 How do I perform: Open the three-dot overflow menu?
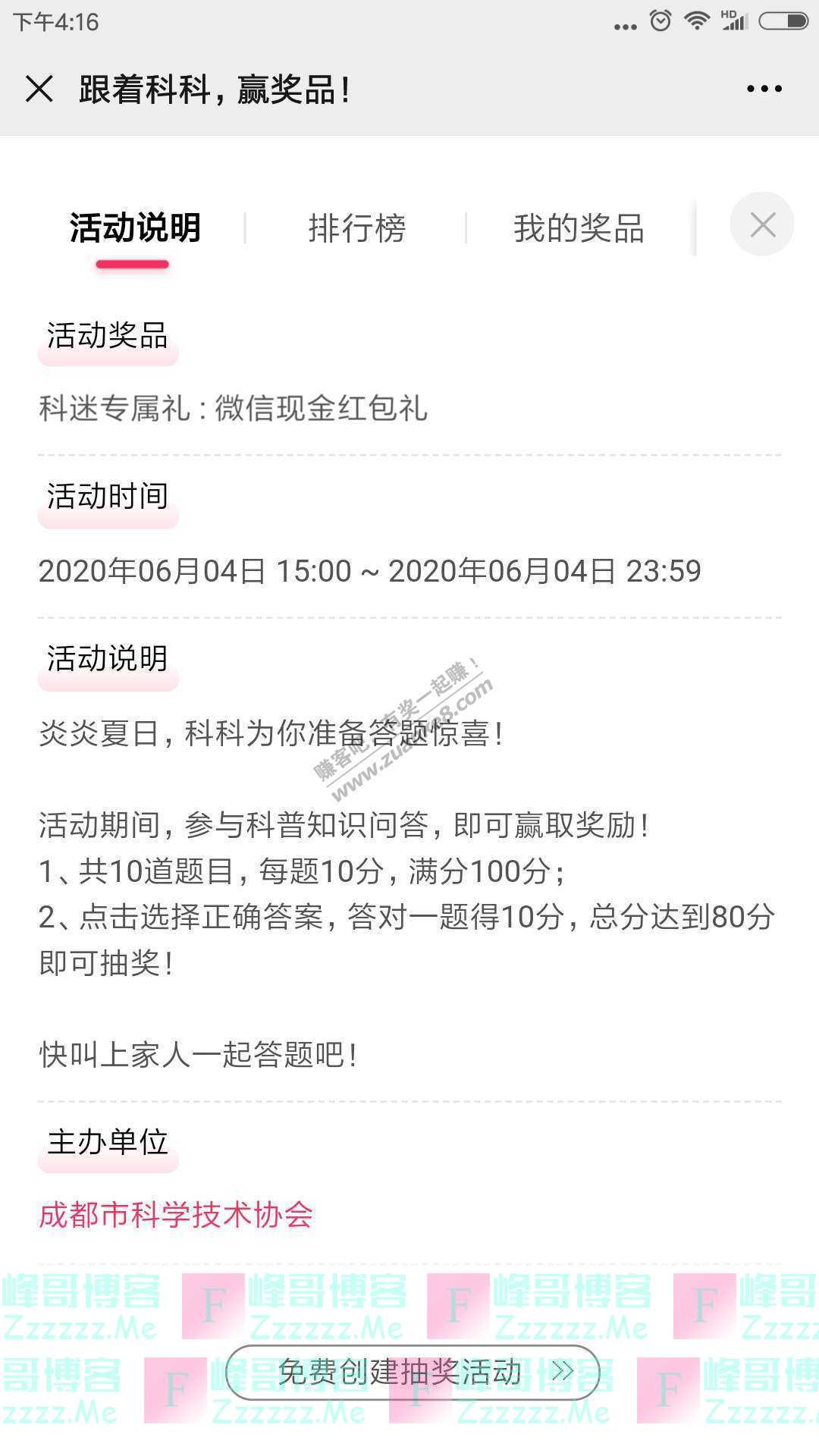[x=764, y=89]
